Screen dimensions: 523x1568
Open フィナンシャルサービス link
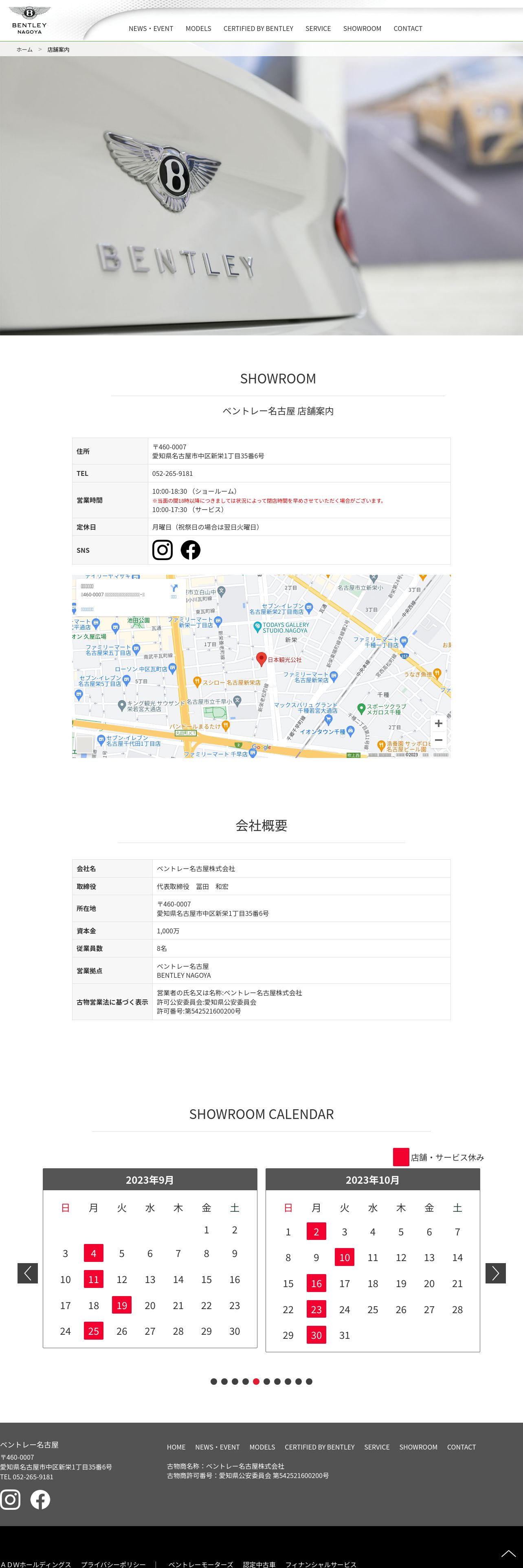coord(320,1564)
